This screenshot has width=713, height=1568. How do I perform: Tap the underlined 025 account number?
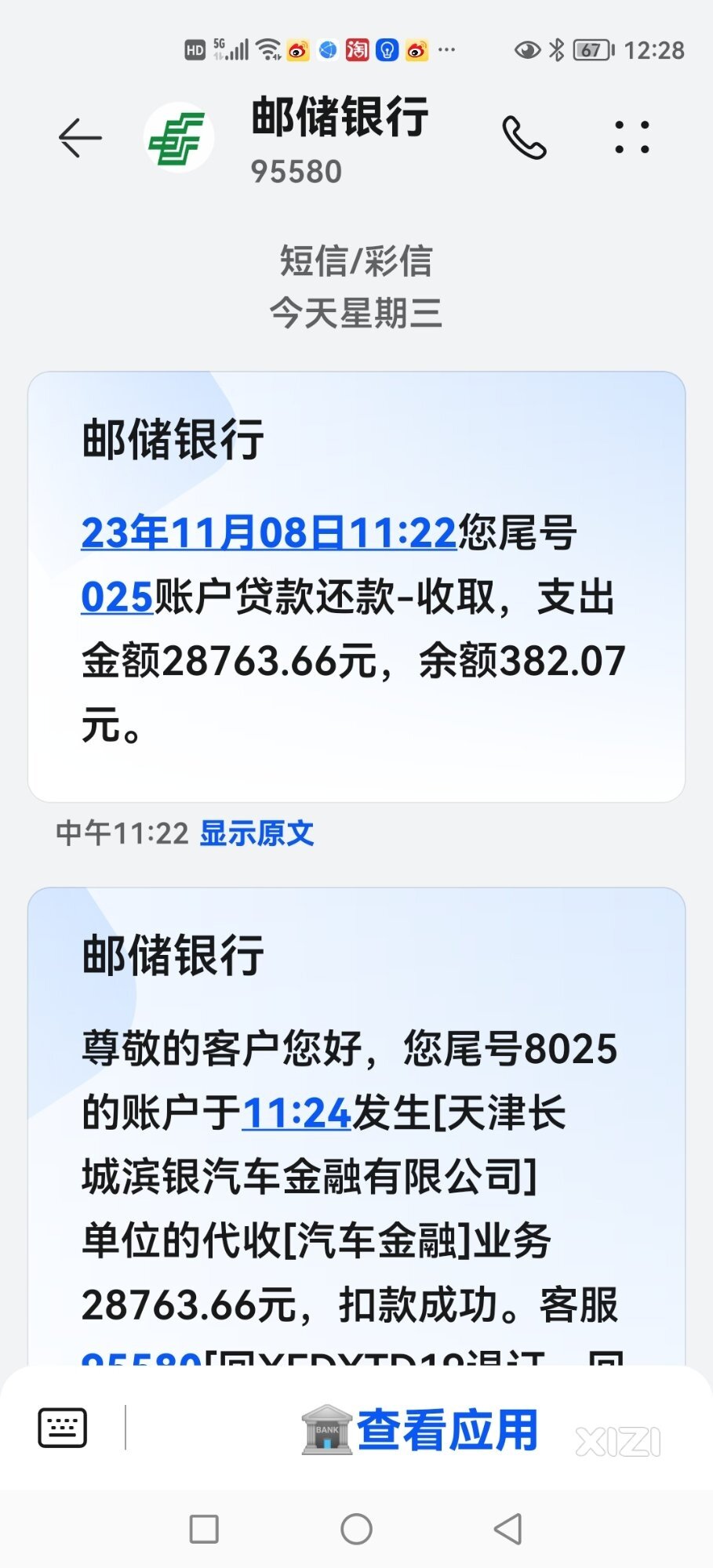pos(117,597)
